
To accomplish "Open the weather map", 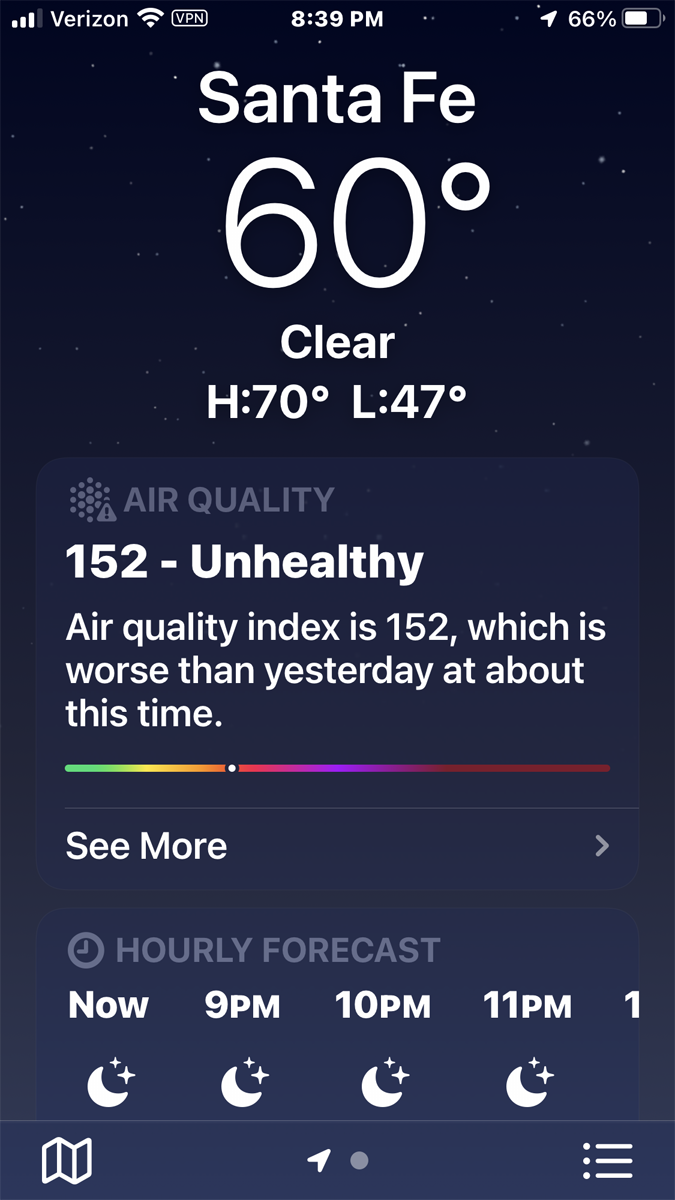I will click(66, 1161).
